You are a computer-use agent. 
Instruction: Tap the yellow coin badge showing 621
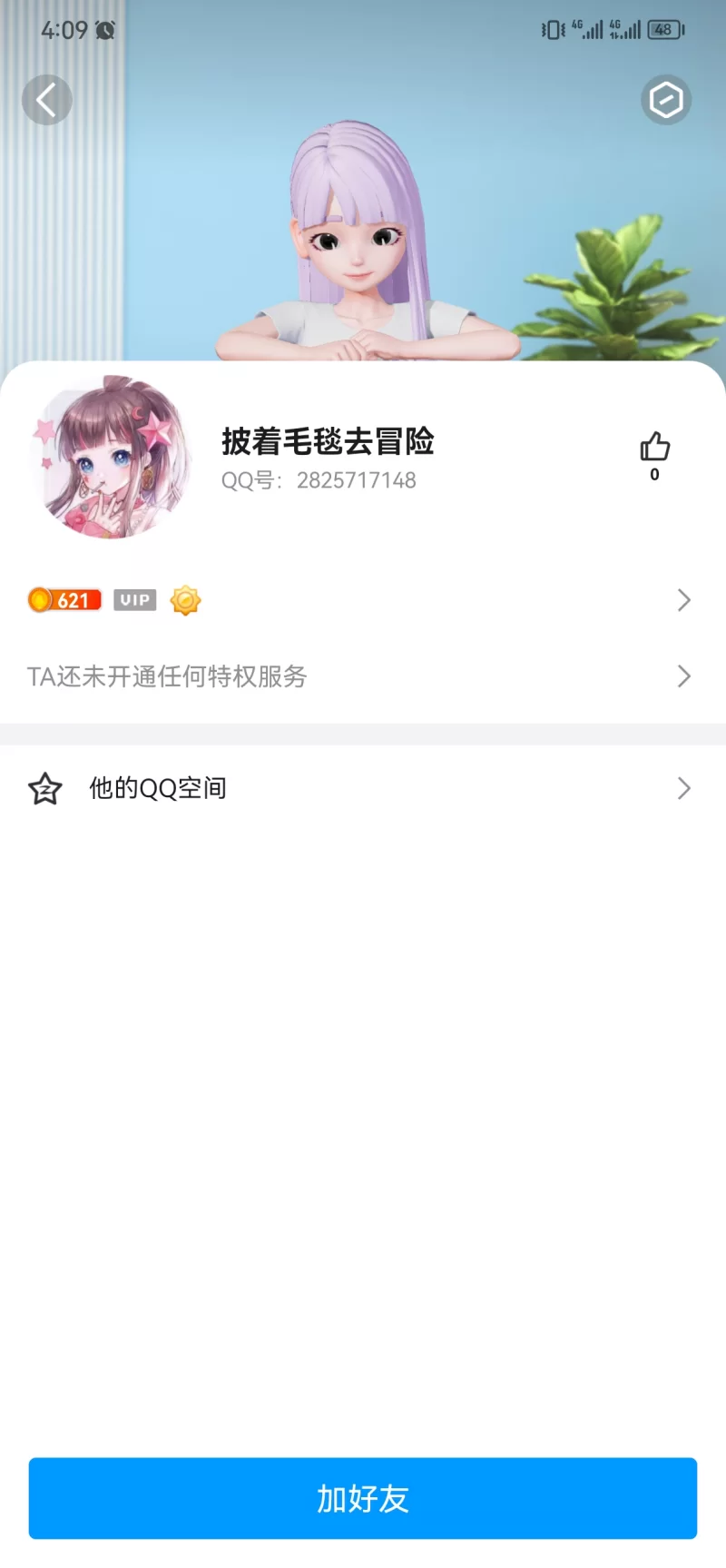(x=64, y=600)
